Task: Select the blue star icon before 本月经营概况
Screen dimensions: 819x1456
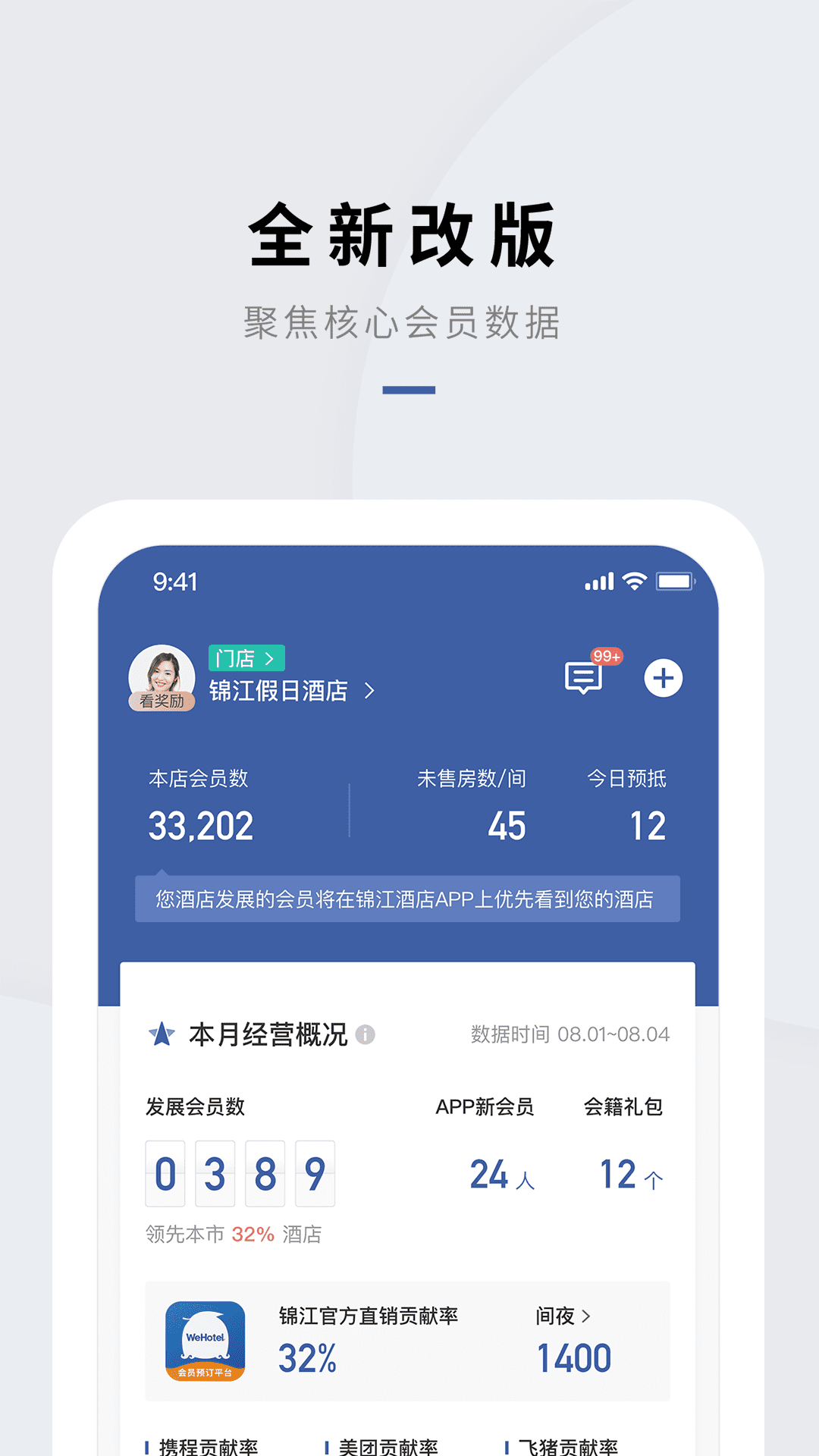Action: point(161,1031)
